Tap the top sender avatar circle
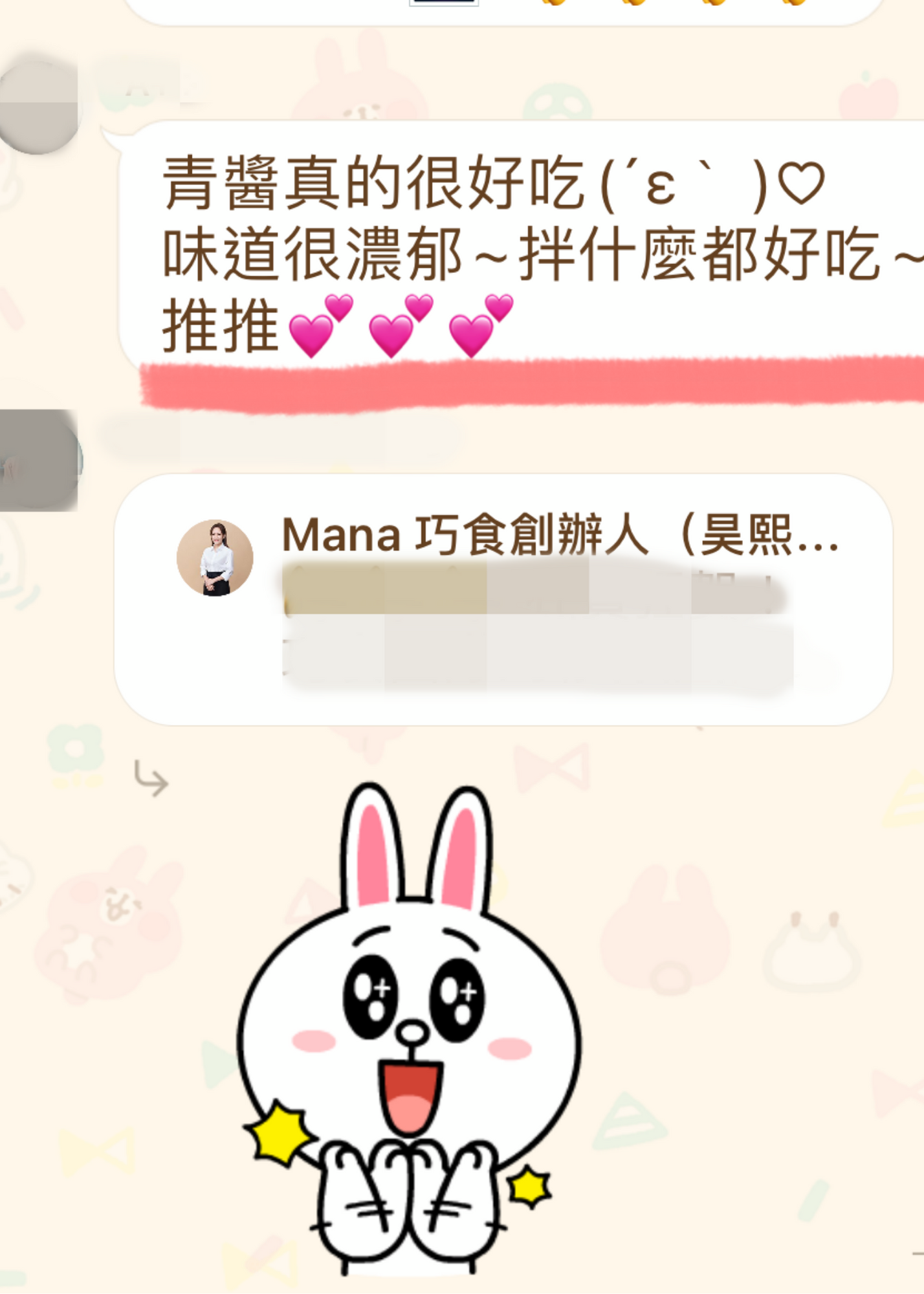Viewport: 924px width, 1294px height. pyautogui.click(x=37, y=104)
